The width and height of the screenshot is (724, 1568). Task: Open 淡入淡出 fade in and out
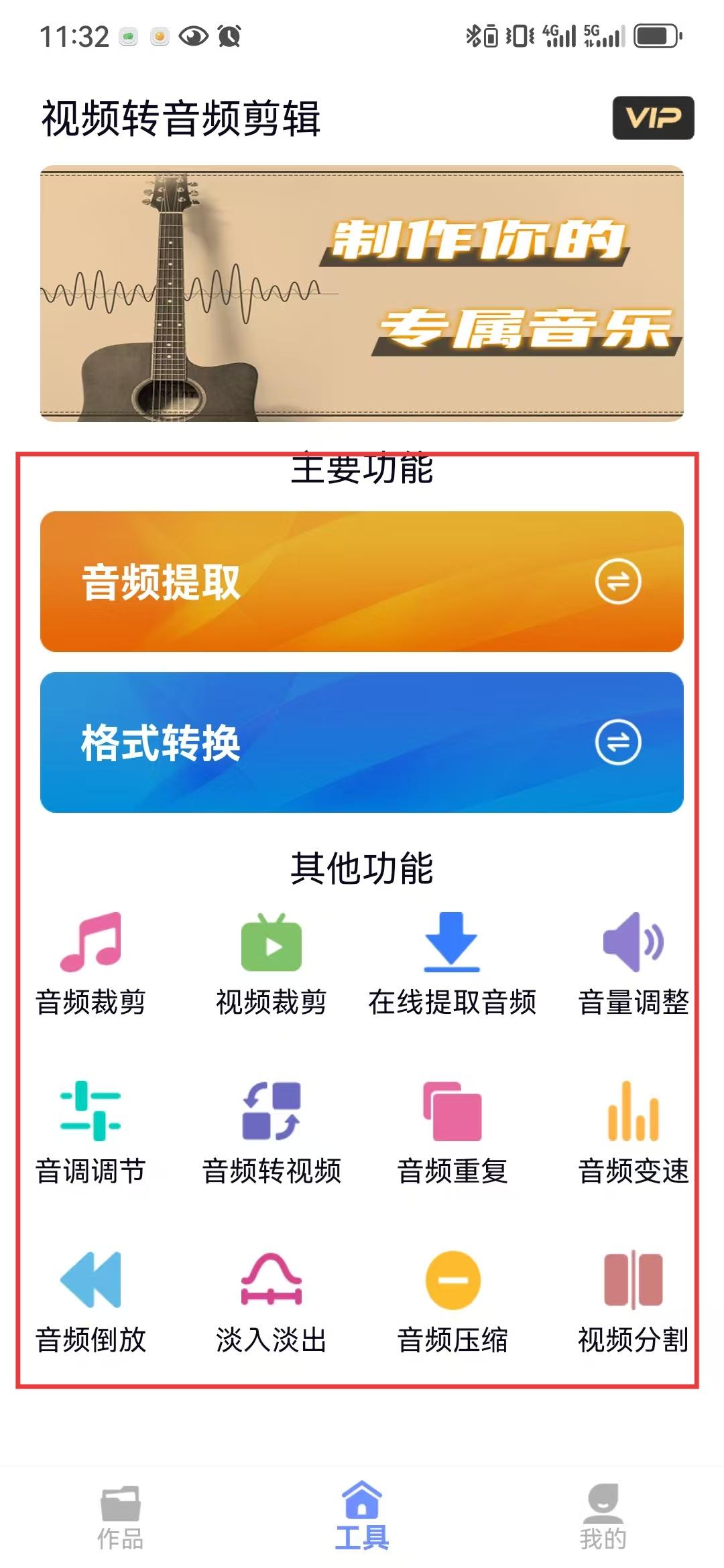click(x=271, y=1301)
